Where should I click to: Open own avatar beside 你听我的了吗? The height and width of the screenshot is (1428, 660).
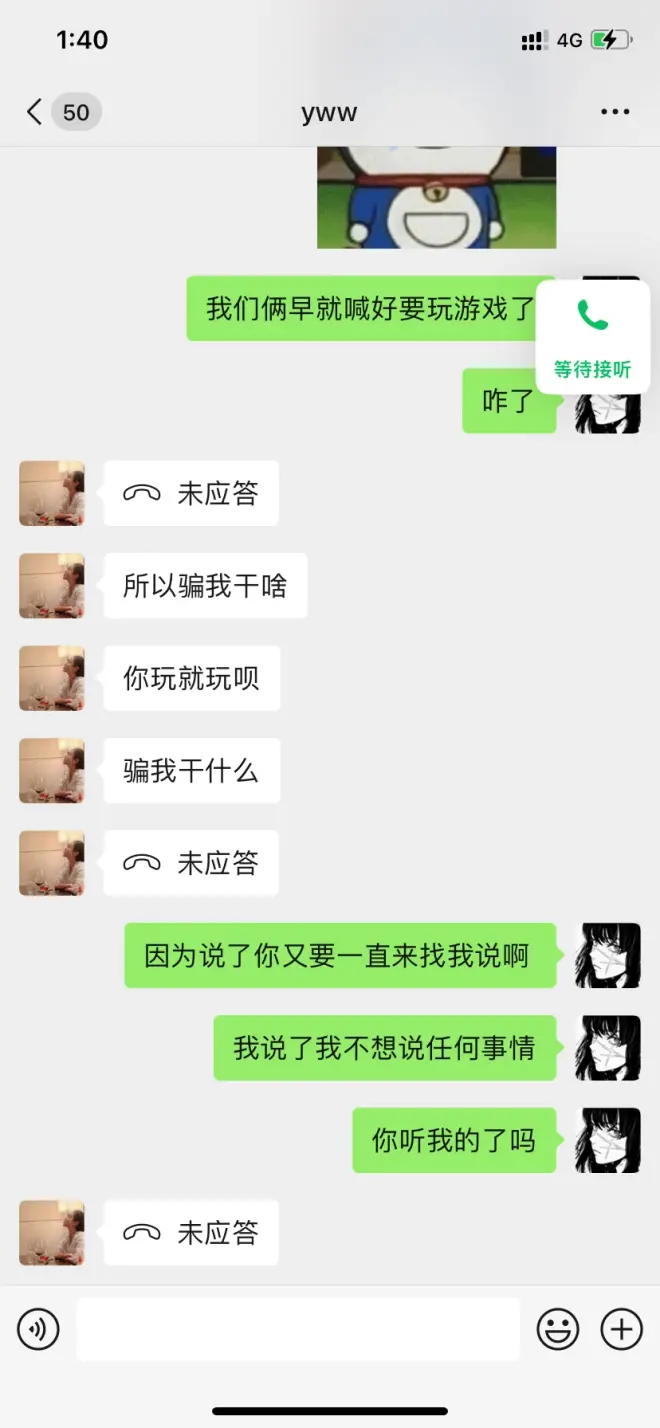tap(607, 1140)
